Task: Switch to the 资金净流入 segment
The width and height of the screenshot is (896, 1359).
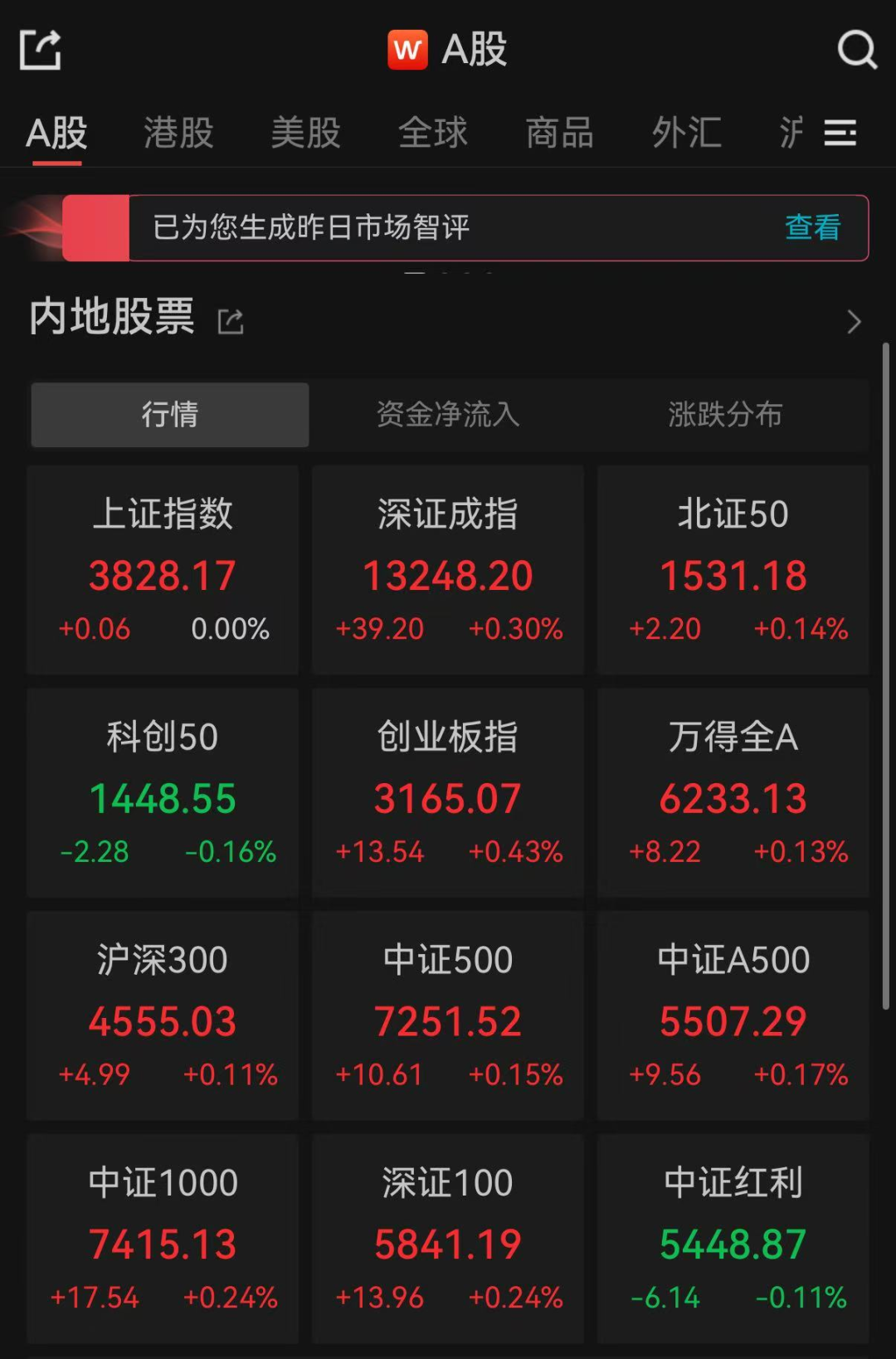Action: point(448,414)
